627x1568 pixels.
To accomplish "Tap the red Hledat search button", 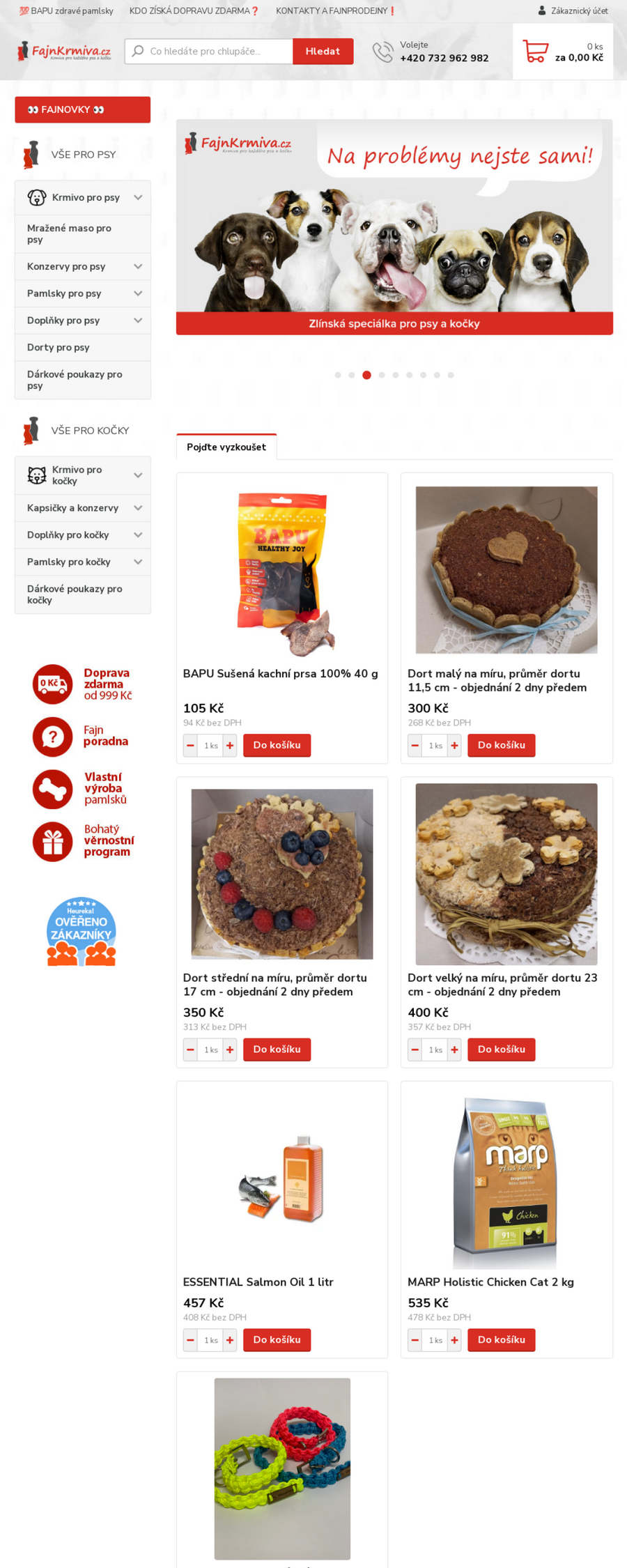I will pyautogui.click(x=323, y=52).
